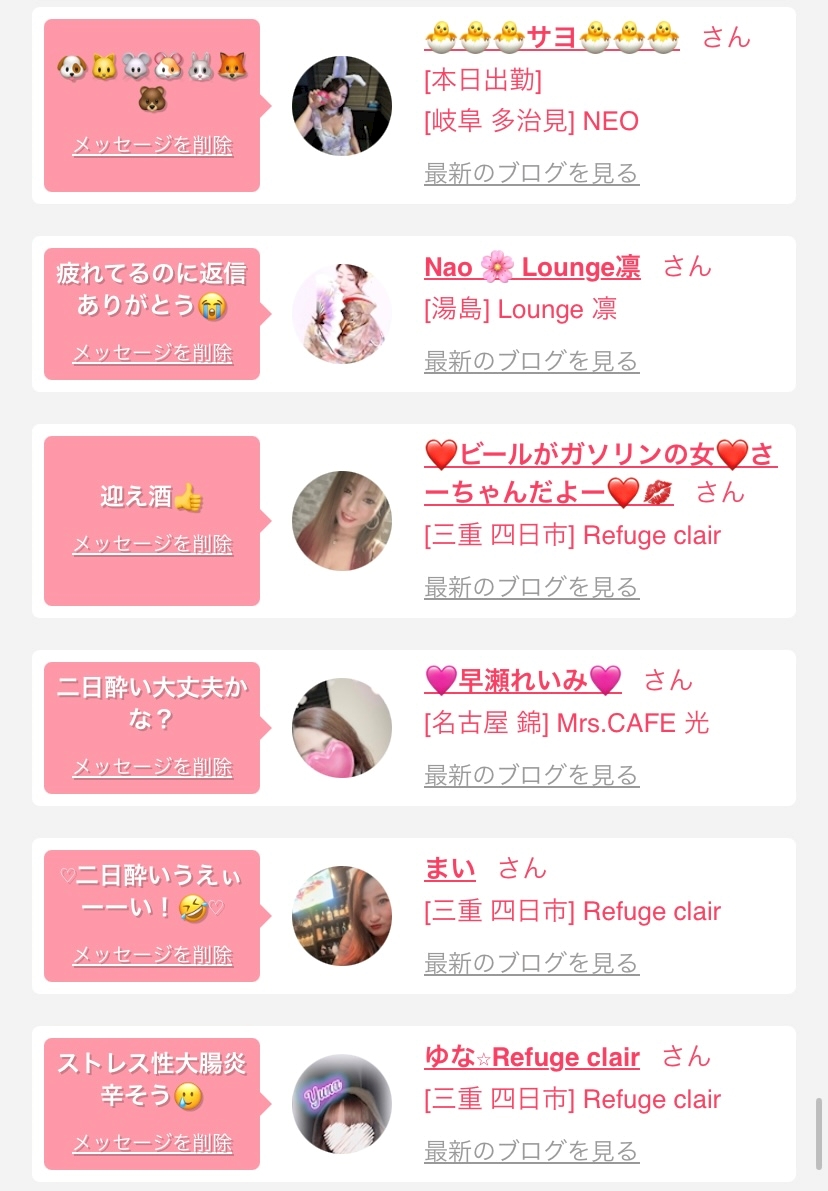The width and height of the screenshot is (828, 1191).
Task: Delete the 迎え酒 message
Action: point(152,545)
